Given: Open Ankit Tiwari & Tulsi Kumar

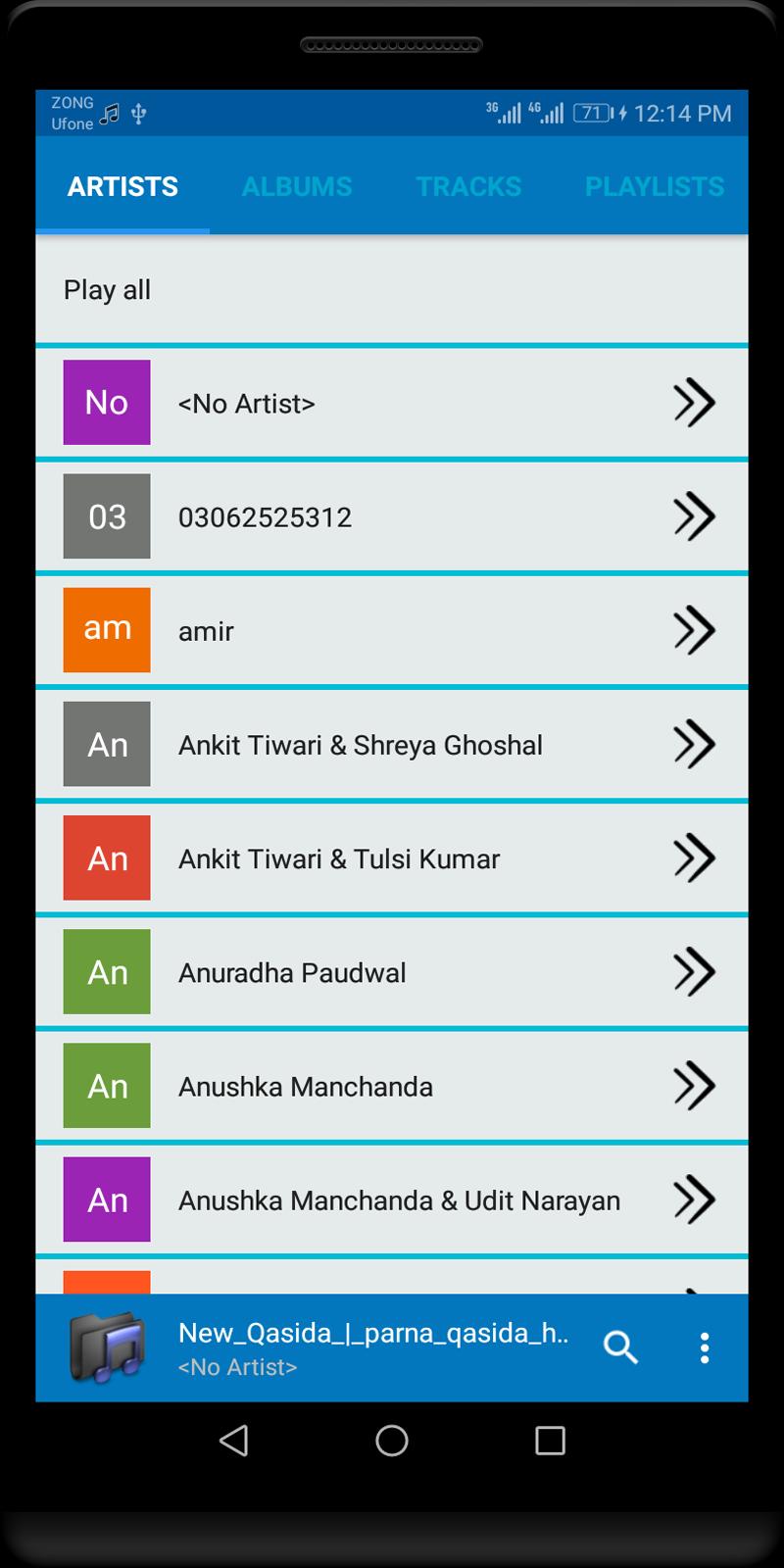Looking at the screenshot, I should point(392,858).
